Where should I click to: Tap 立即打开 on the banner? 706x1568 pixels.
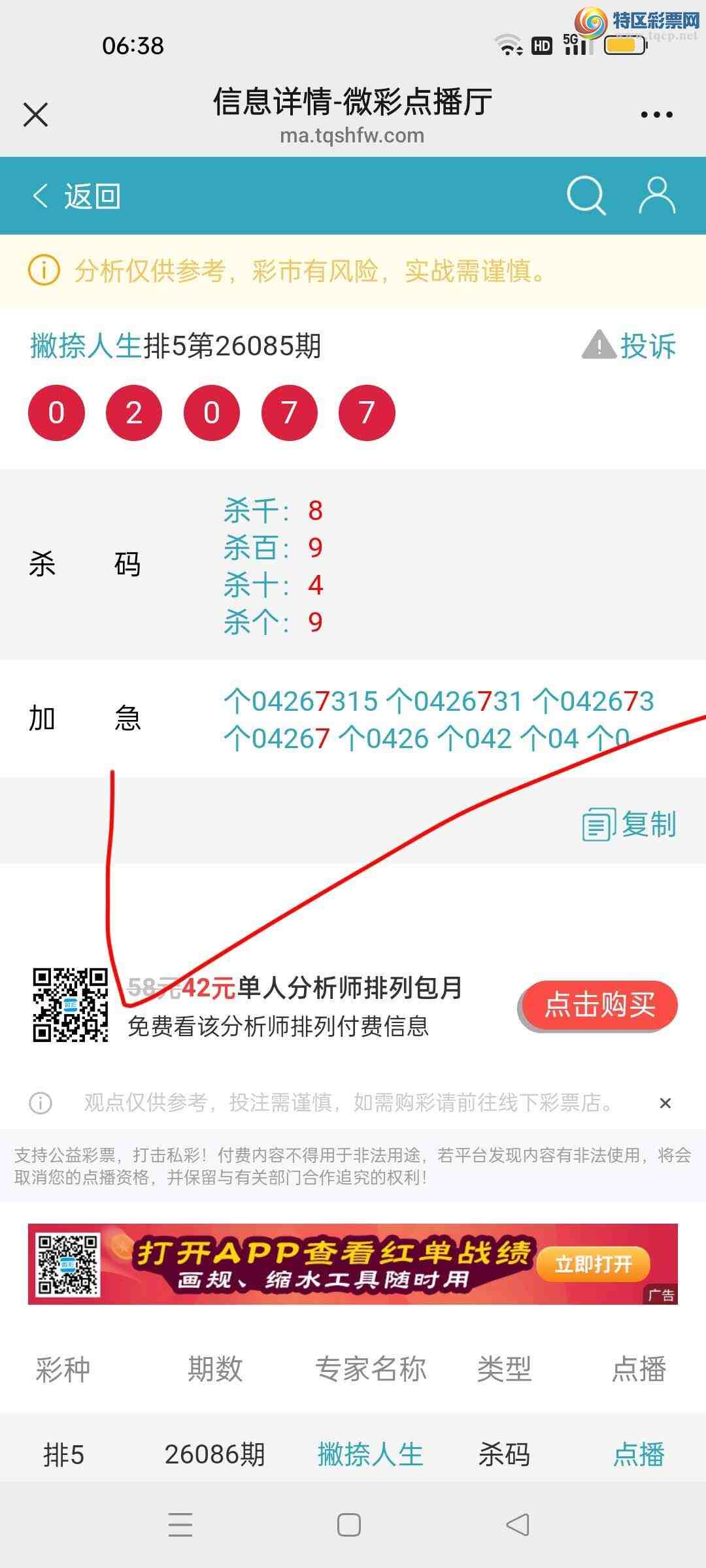[x=593, y=1264]
